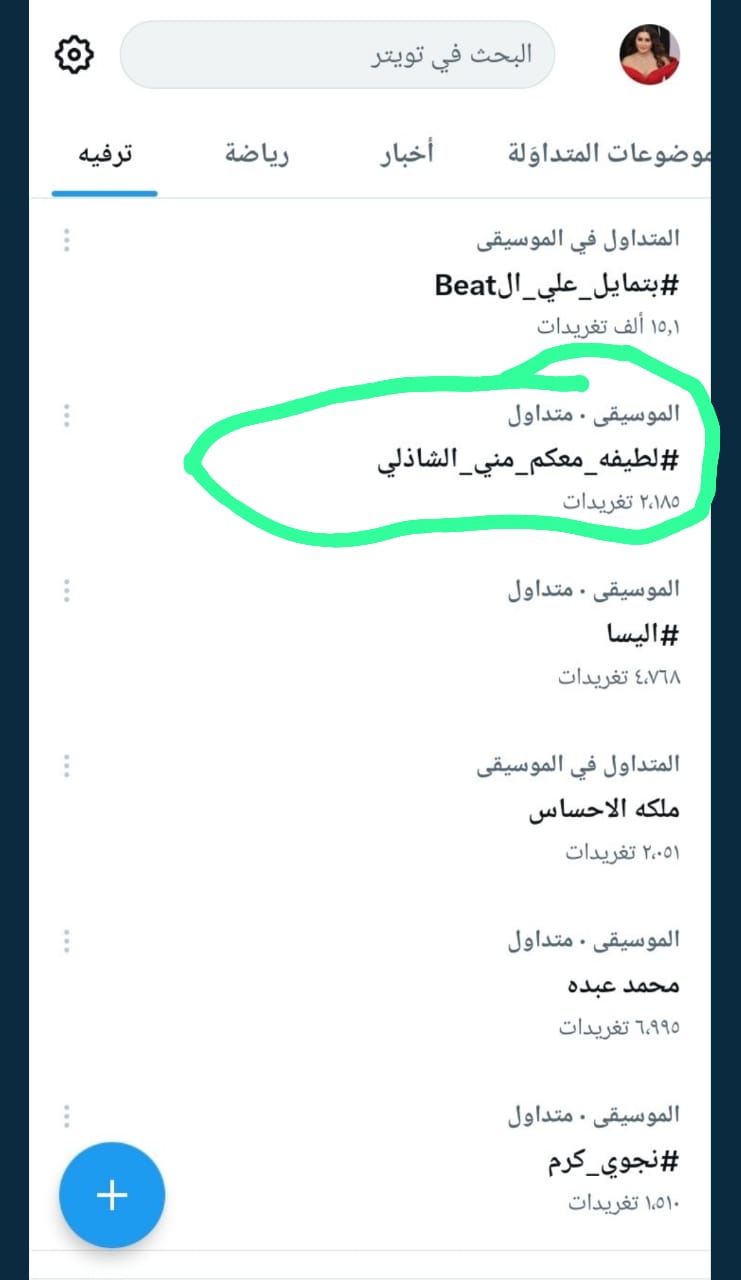Open the profile avatar menu
The image size is (741, 1280).
pyautogui.click(x=649, y=55)
